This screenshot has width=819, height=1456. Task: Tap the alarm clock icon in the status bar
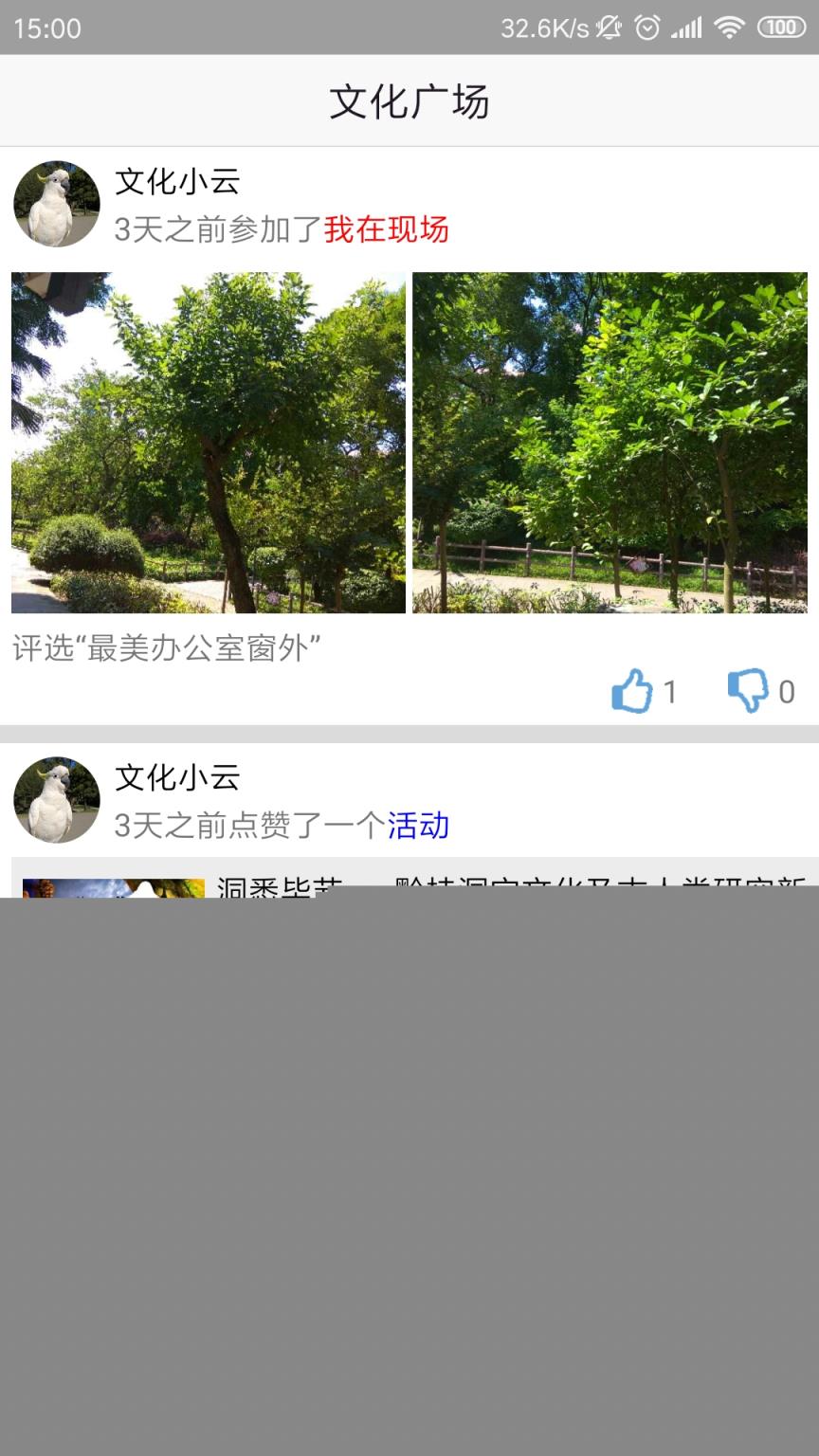tap(646, 27)
